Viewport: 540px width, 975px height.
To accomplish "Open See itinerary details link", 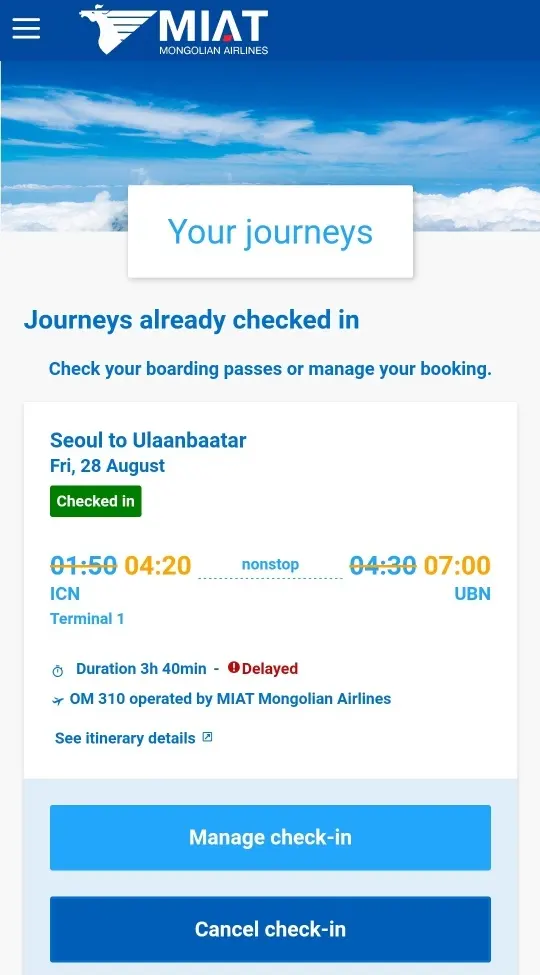I will point(134,738).
